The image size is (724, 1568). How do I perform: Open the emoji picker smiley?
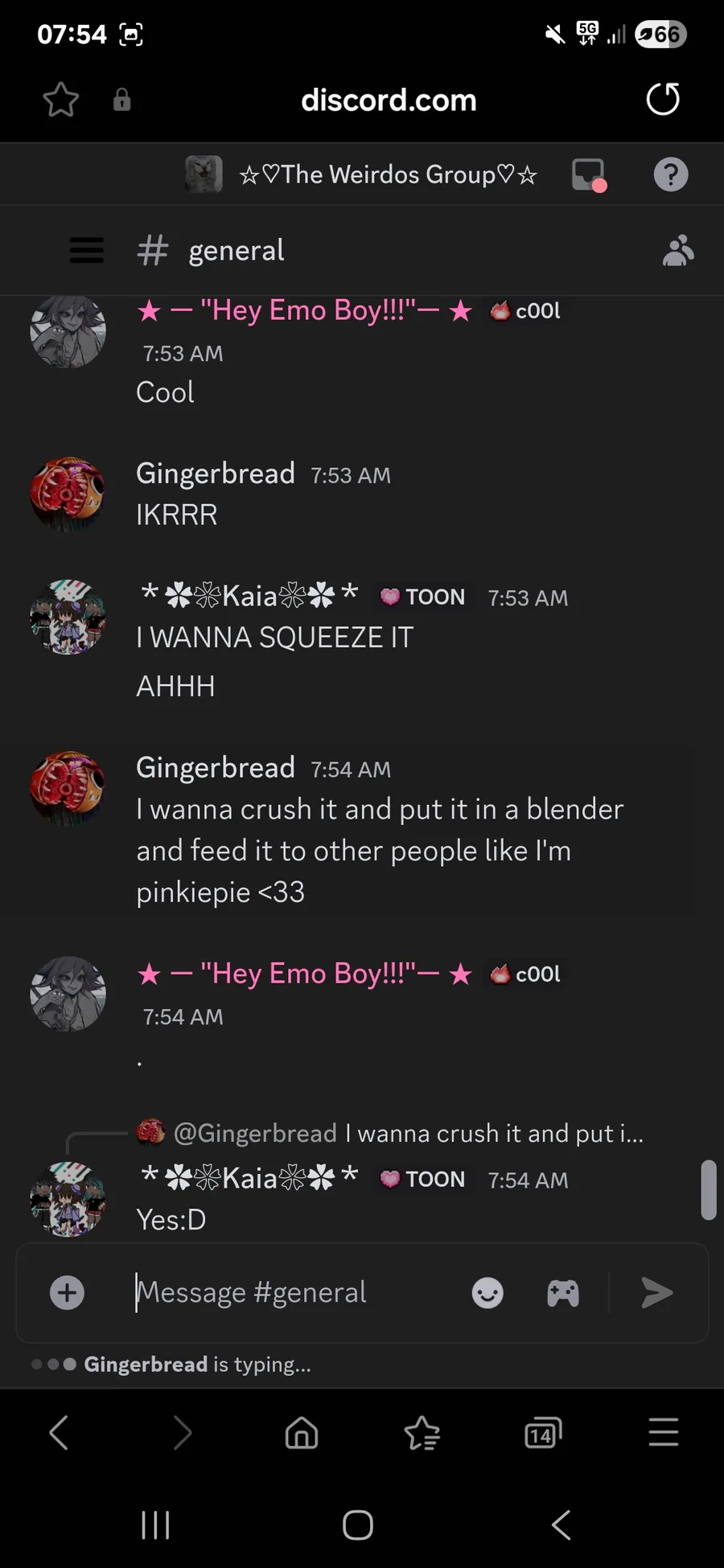[x=487, y=1293]
